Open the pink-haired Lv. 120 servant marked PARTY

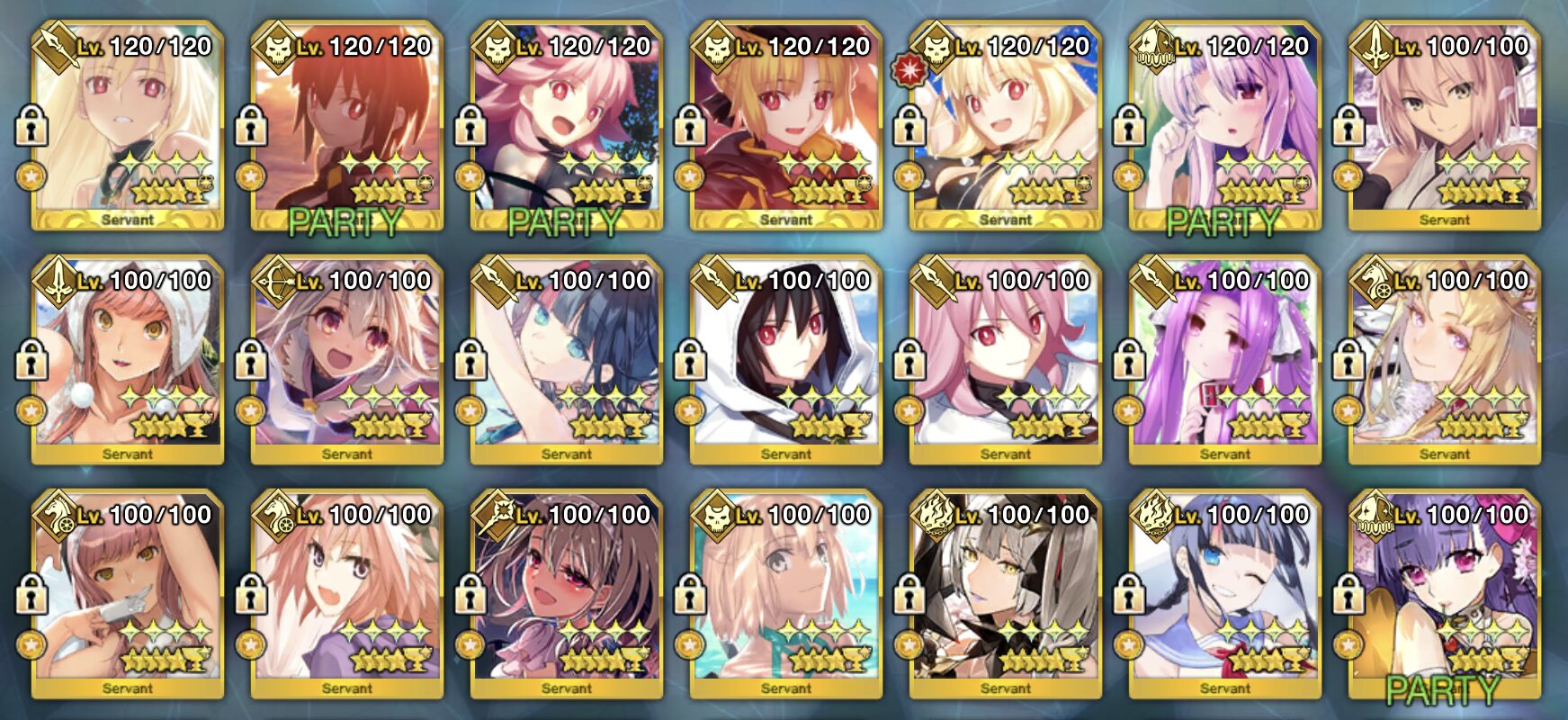(x=567, y=127)
